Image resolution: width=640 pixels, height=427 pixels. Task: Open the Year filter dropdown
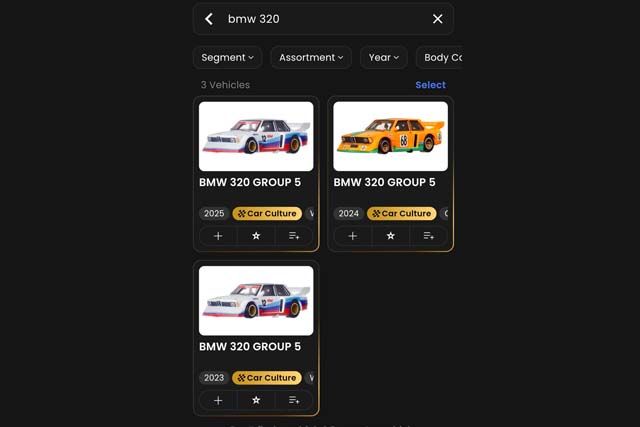coord(383,58)
